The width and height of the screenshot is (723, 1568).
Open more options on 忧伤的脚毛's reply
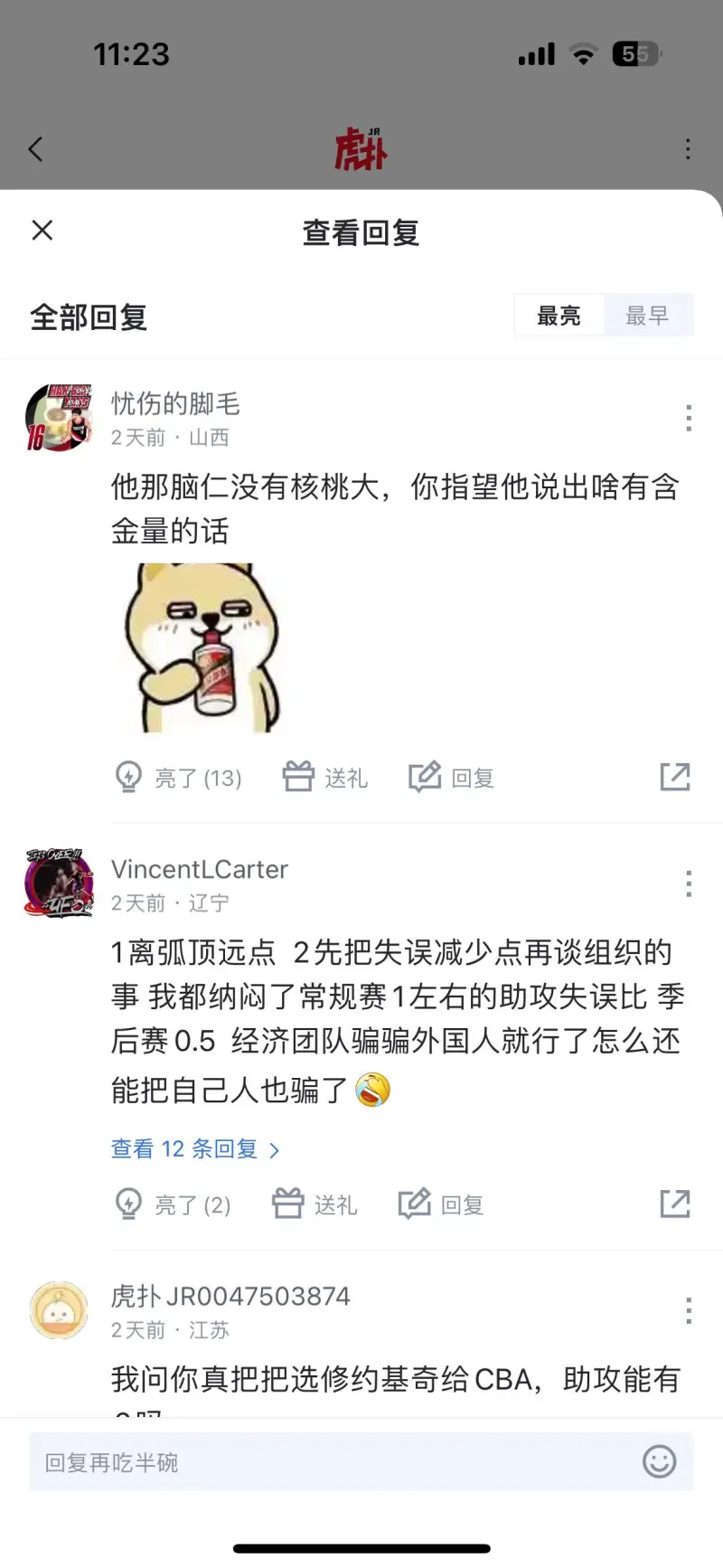(689, 418)
